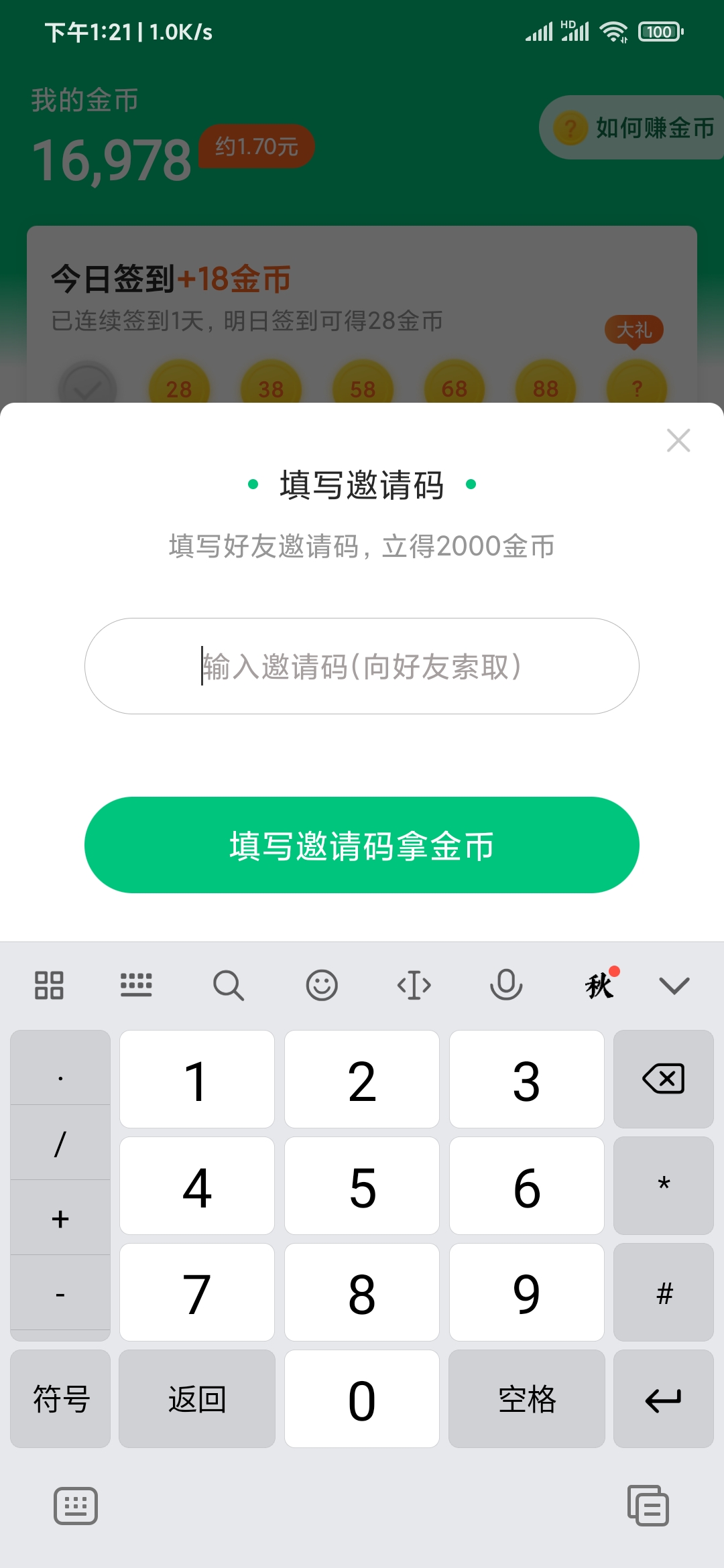Focus the invitation code input field
The image size is (724, 1568).
coord(361,665)
